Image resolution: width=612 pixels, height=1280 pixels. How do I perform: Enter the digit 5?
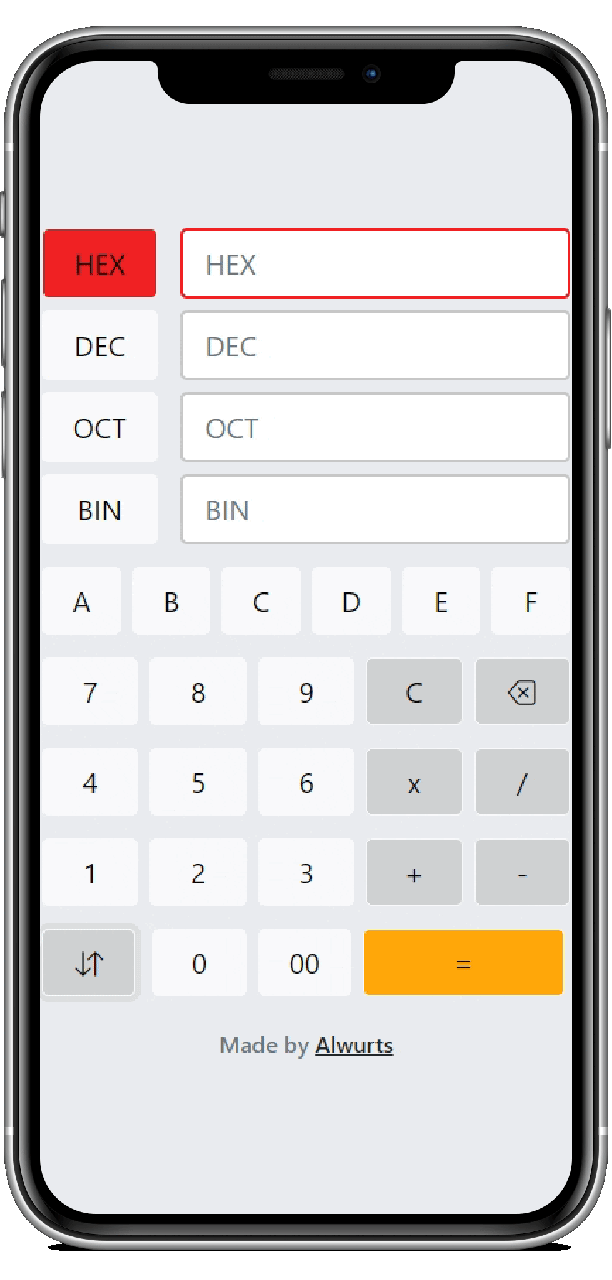point(198,783)
